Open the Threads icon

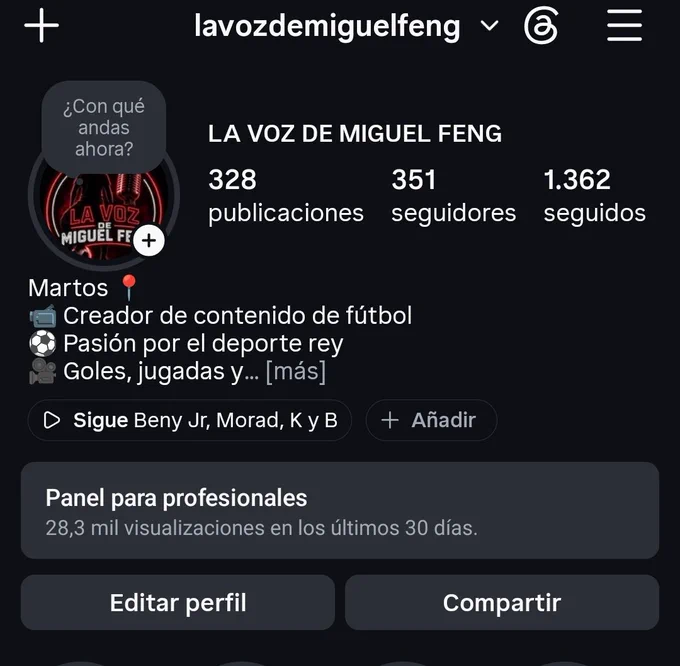[541, 26]
